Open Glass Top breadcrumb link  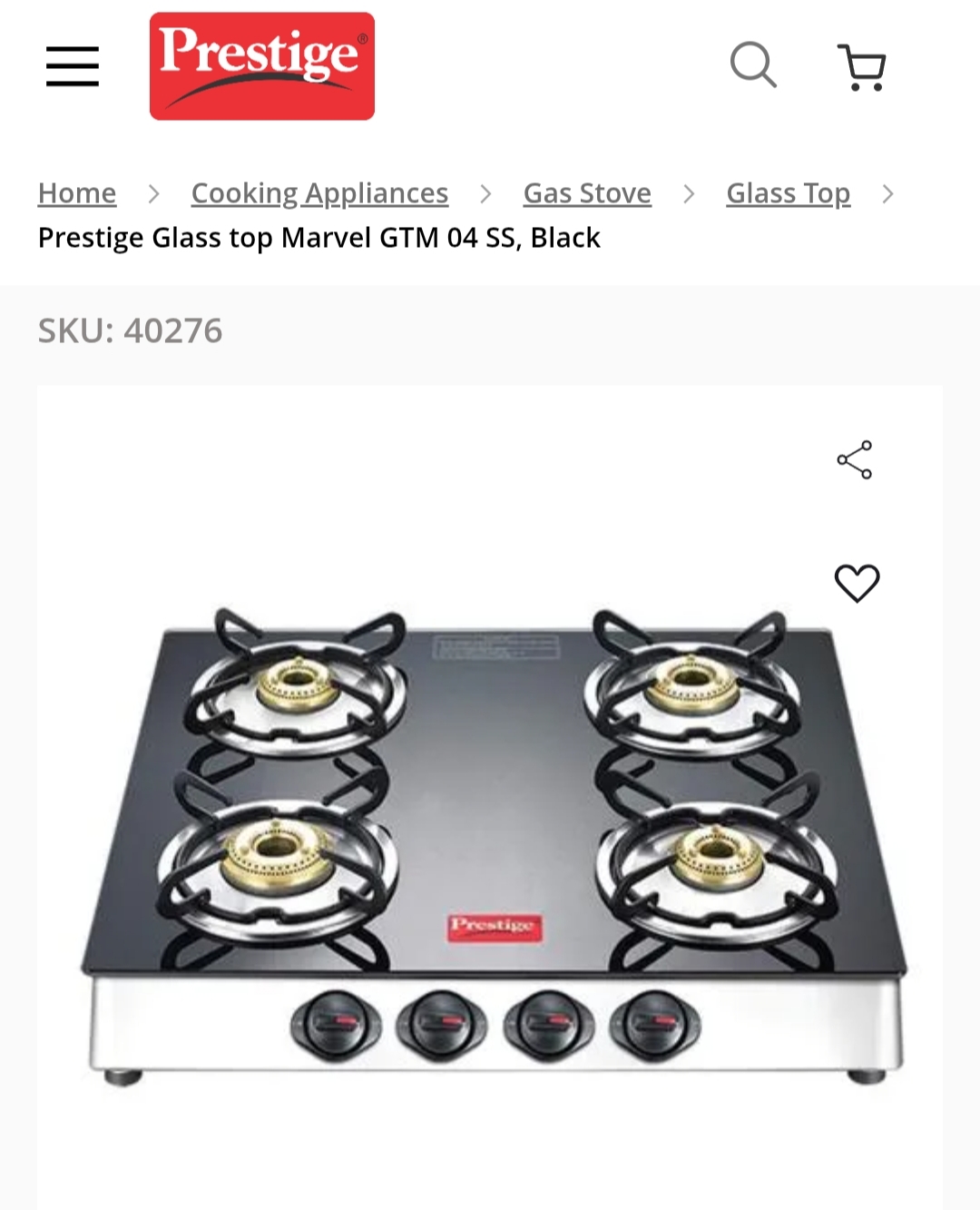click(788, 193)
